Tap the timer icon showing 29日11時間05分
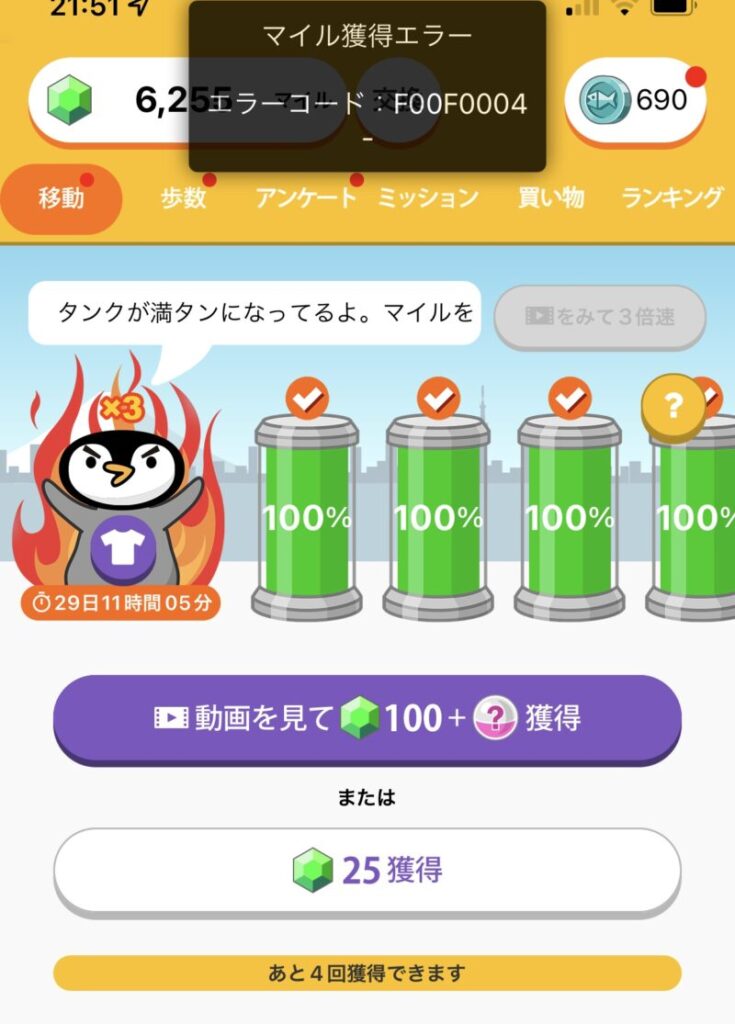Image resolution: width=735 pixels, height=1024 pixels. (40, 601)
